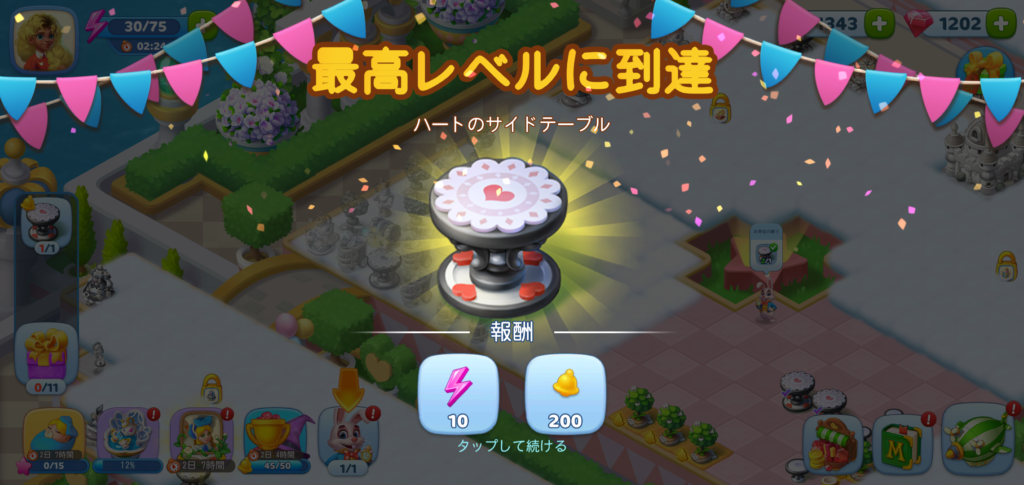
Task: Add coins via the plus next to 343
Action: (x=878, y=22)
